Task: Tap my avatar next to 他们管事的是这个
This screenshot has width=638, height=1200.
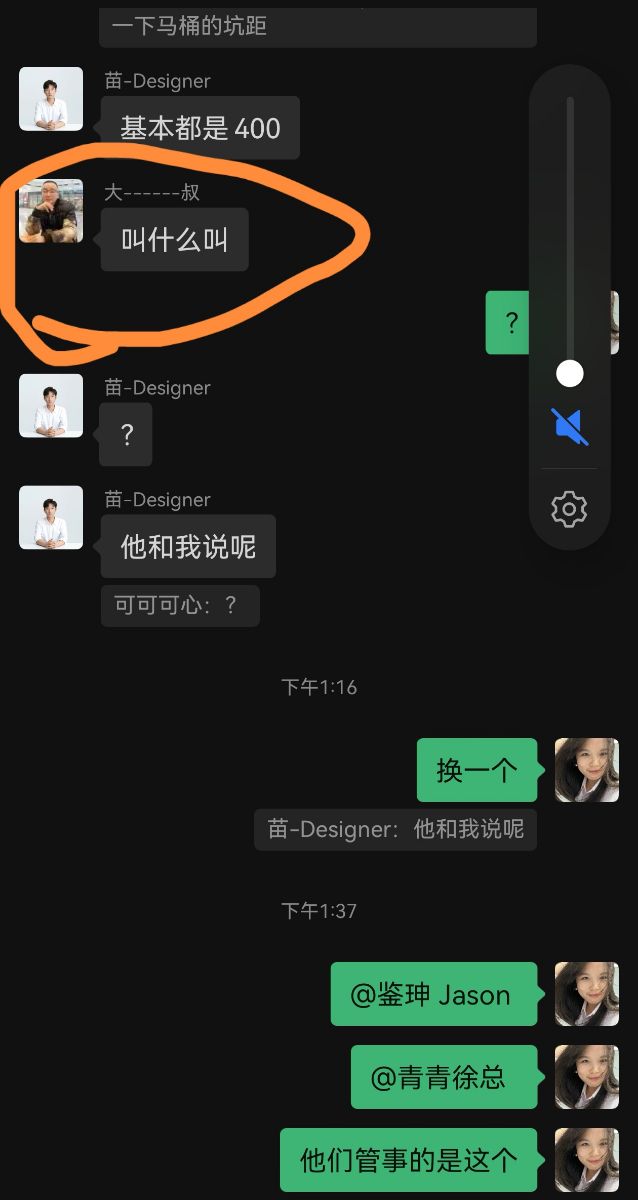Action: click(587, 1160)
